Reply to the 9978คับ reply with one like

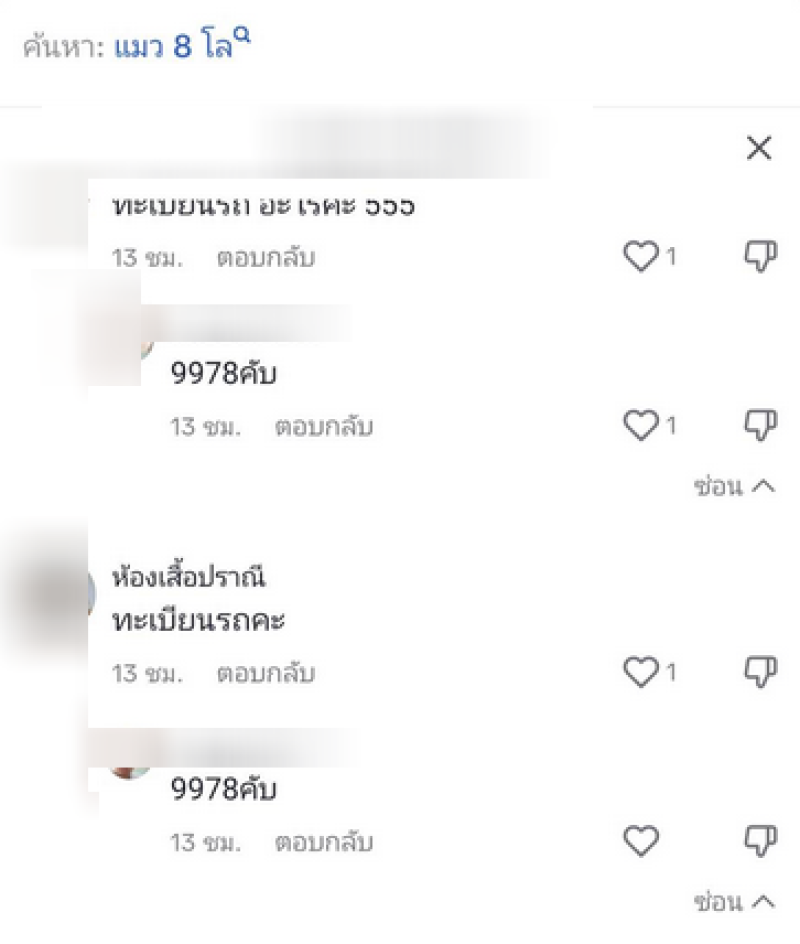[x=323, y=427]
